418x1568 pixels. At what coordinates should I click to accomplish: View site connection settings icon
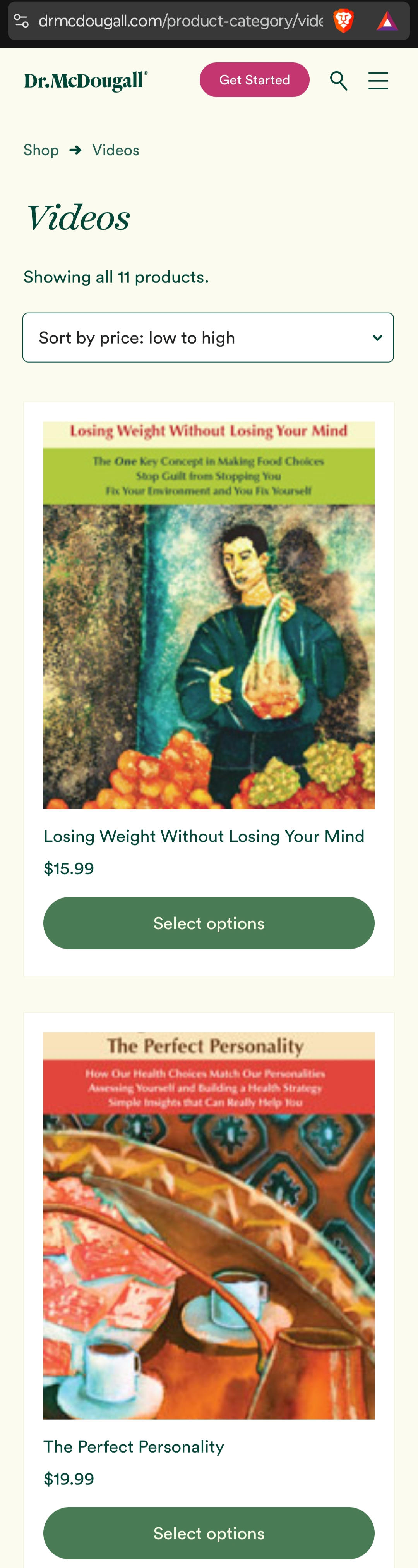coord(21,21)
